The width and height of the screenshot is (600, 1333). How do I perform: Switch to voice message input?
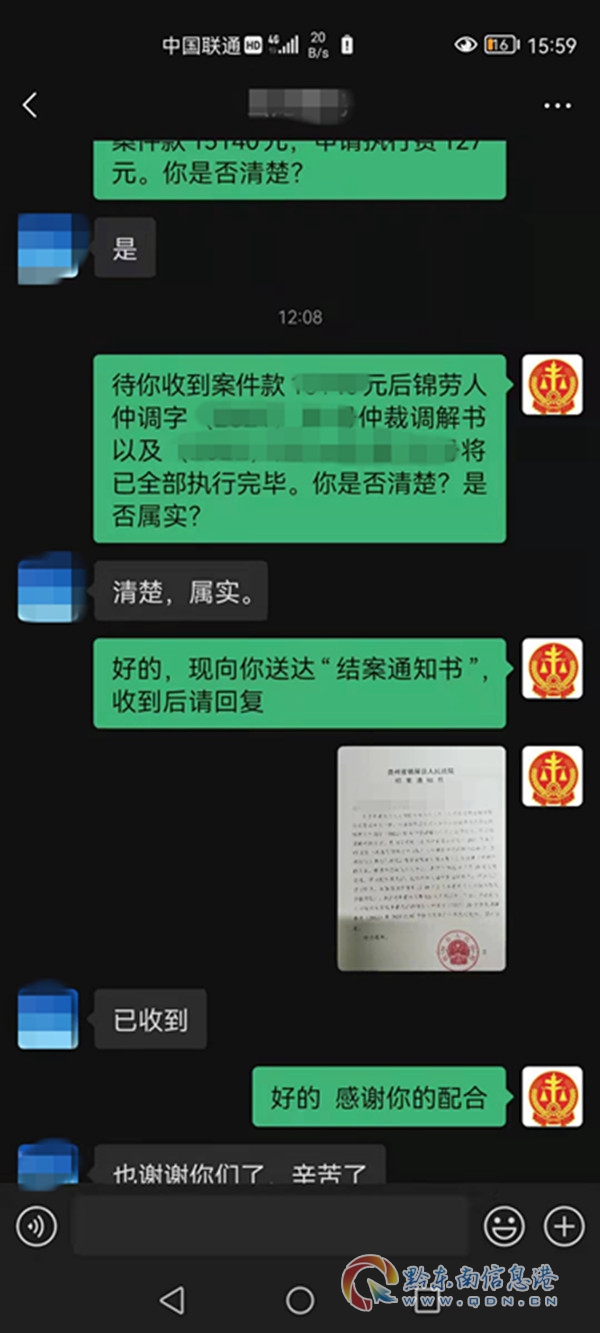[37, 1226]
